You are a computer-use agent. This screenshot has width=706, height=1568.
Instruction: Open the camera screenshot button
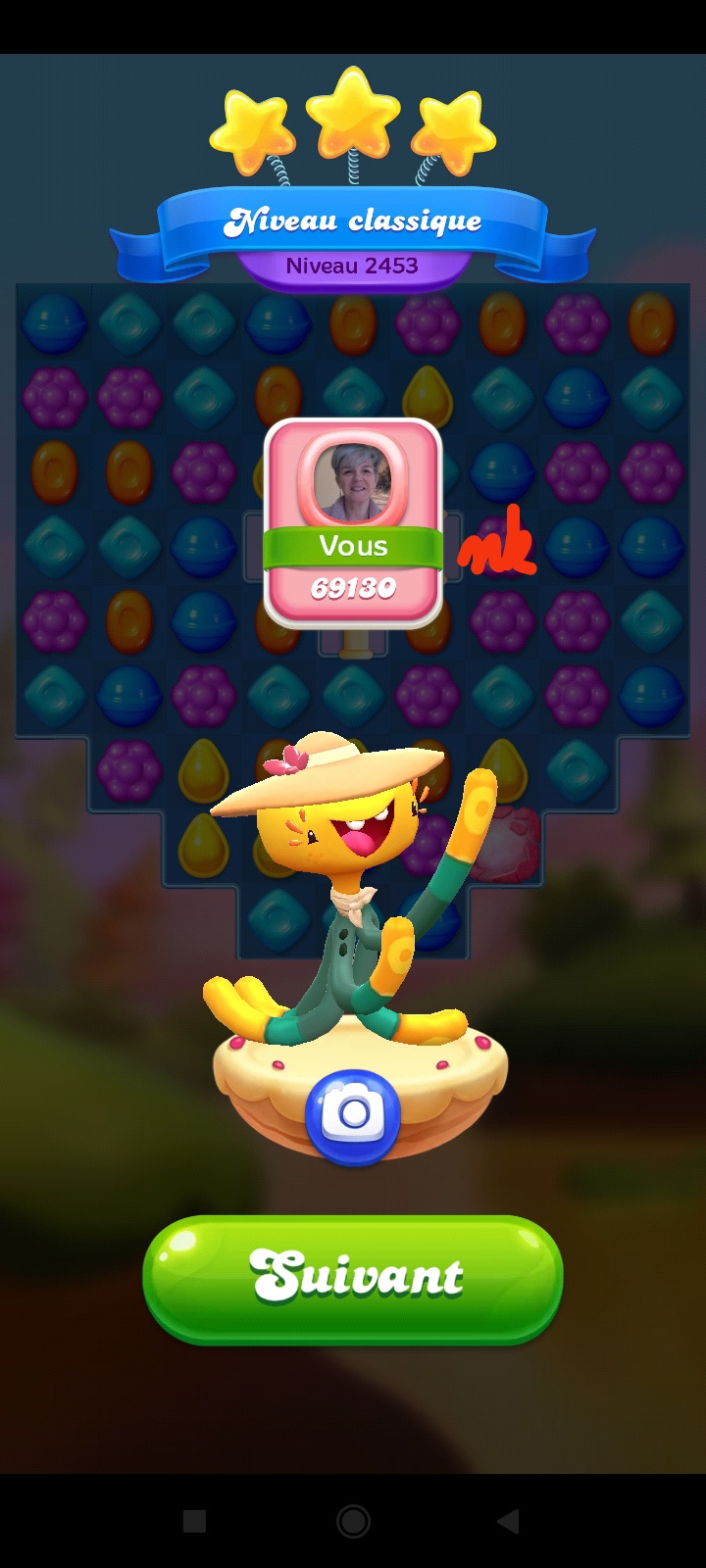[x=353, y=1116]
